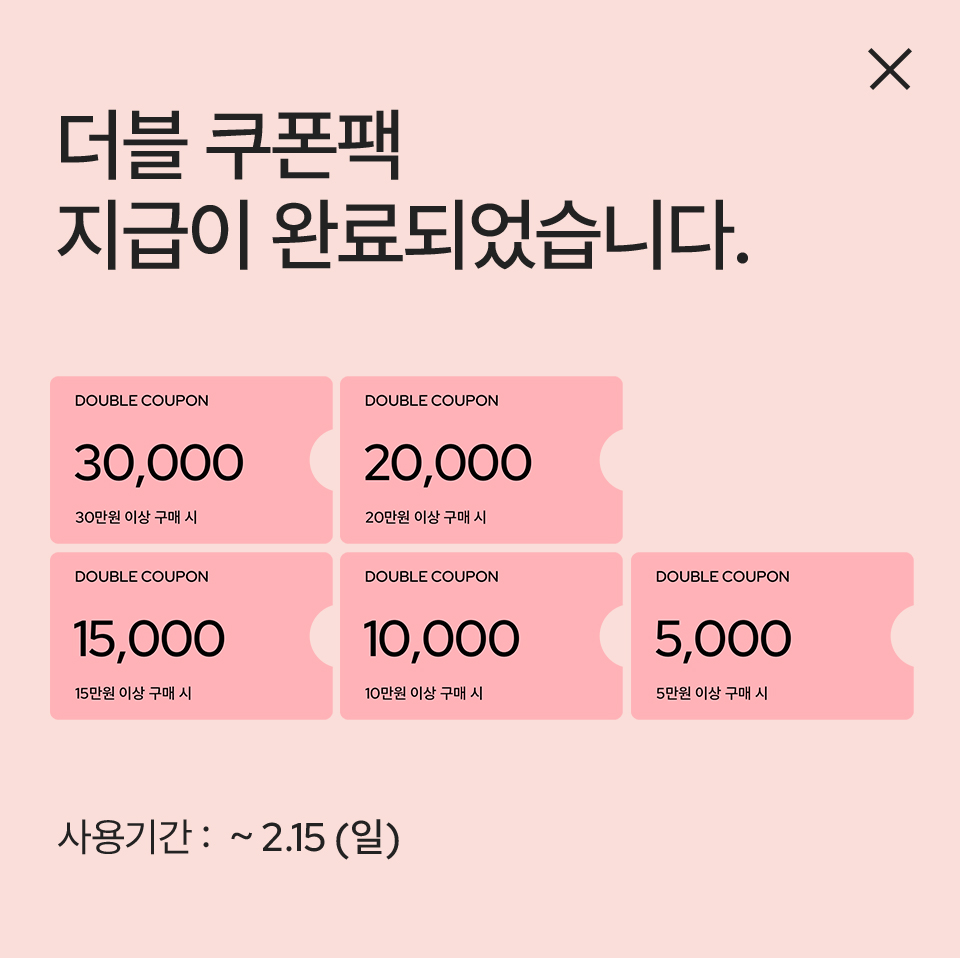The height and width of the screenshot is (958, 960).
Task: Close the double coupon pack popup
Action: pyautogui.click(x=889, y=70)
